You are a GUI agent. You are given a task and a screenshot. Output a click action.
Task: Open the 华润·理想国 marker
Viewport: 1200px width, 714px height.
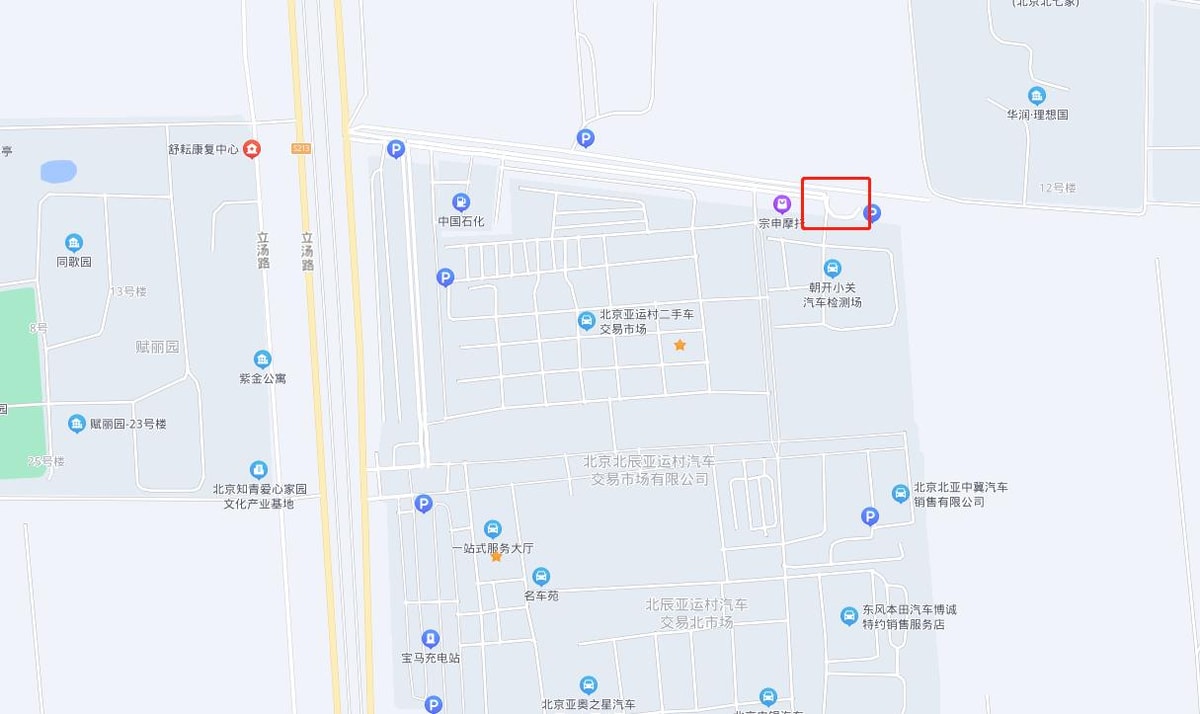click(1037, 96)
